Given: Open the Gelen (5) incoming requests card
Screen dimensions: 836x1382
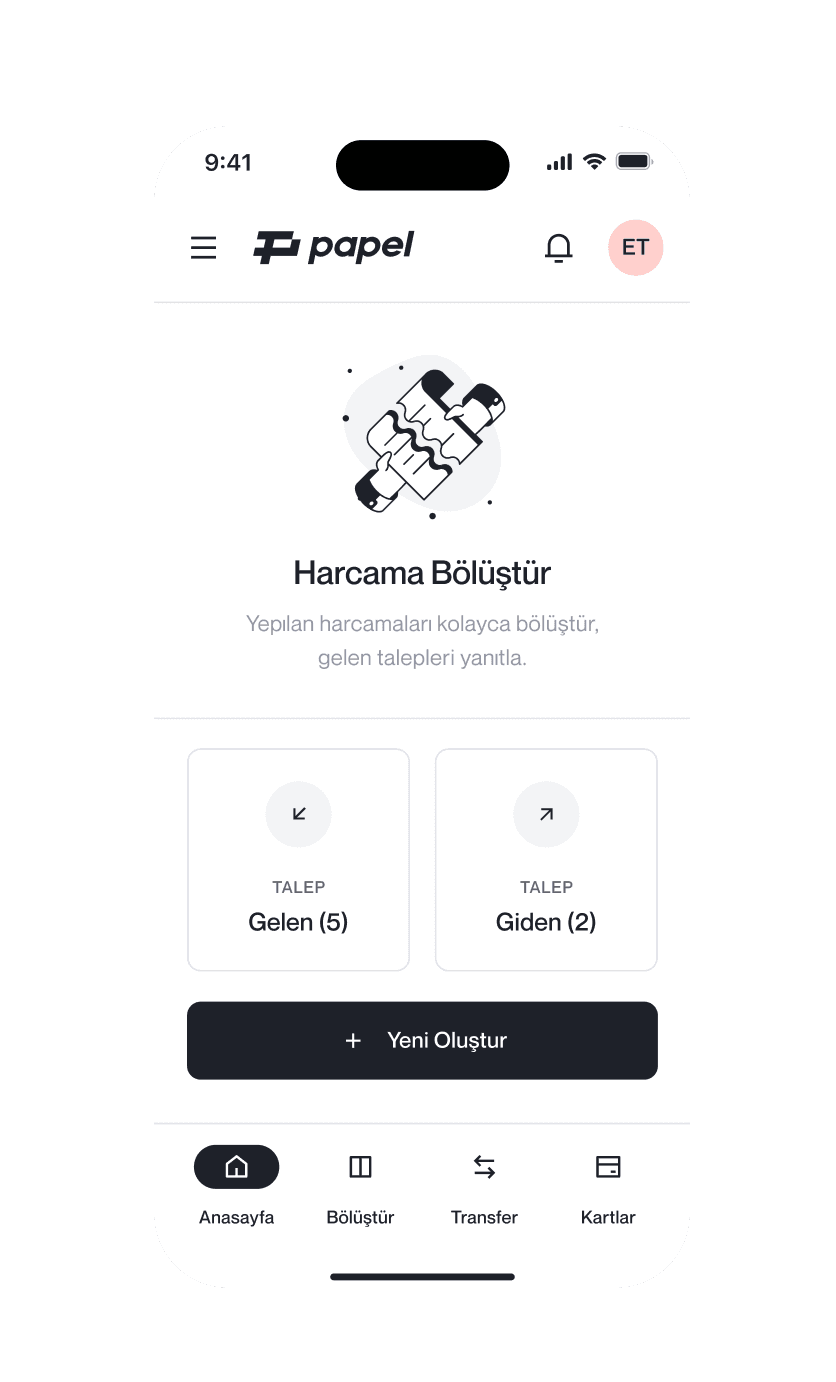Looking at the screenshot, I should 298,860.
